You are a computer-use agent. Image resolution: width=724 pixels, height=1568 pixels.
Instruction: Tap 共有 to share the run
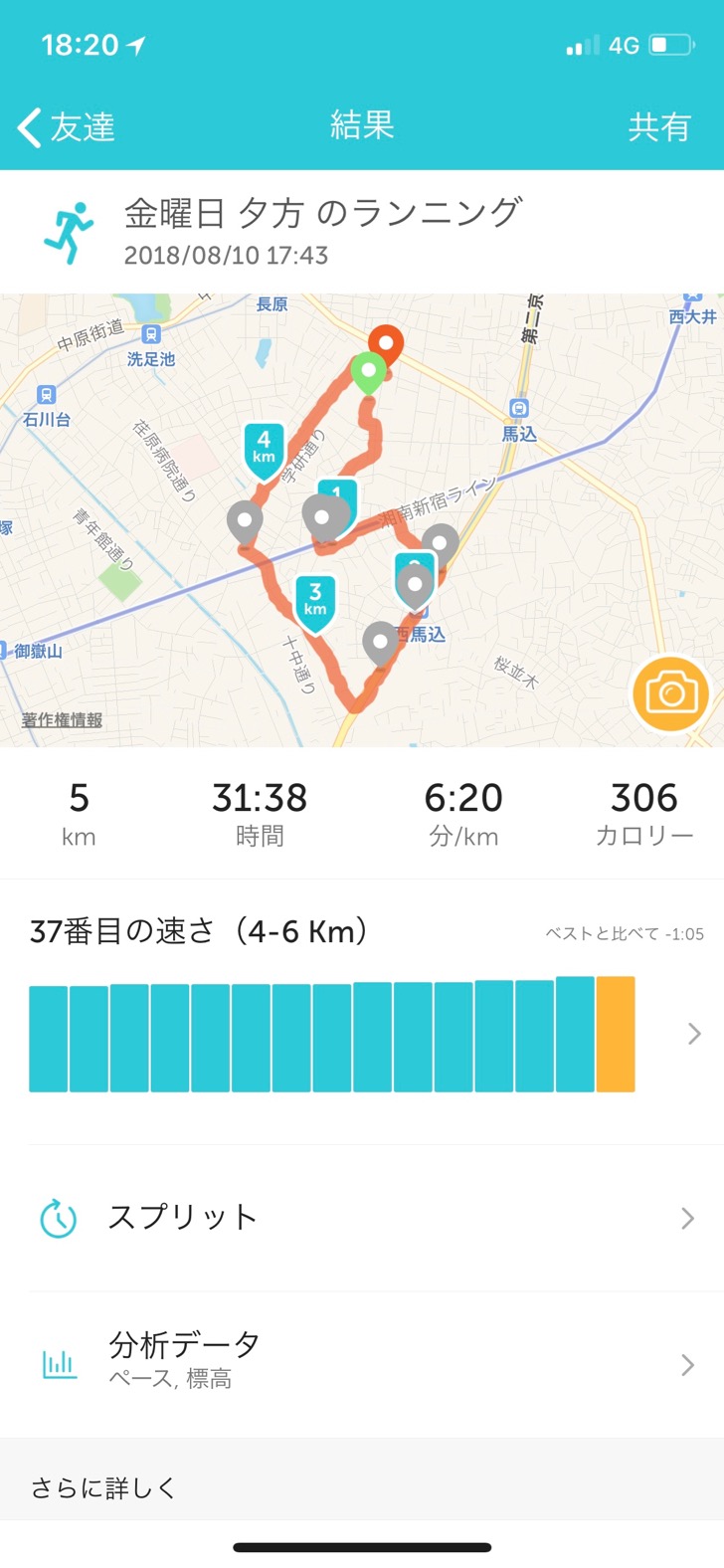tap(658, 127)
